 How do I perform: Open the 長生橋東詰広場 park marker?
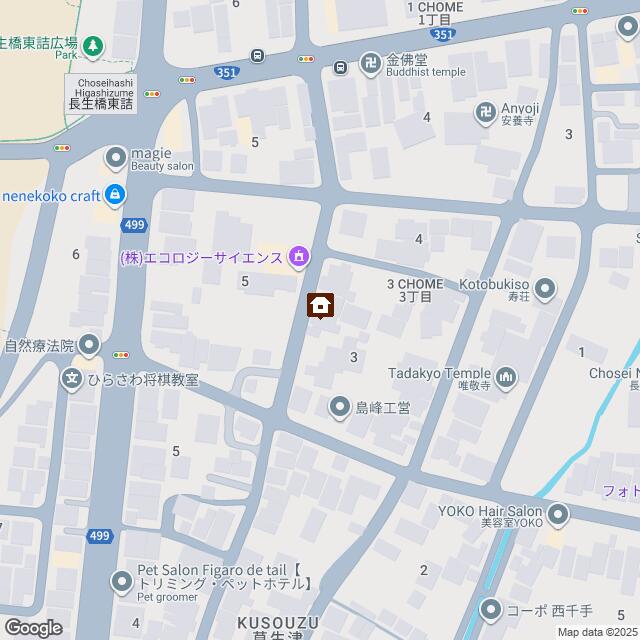tap(93, 46)
